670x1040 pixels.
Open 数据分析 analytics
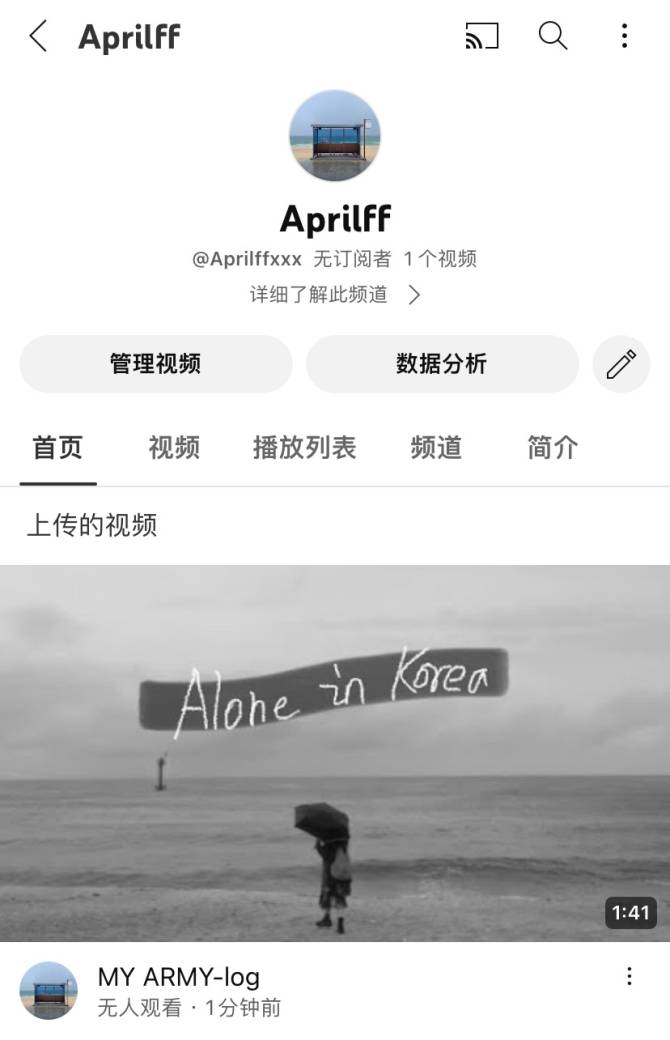pyautogui.click(x=441, y=364)
